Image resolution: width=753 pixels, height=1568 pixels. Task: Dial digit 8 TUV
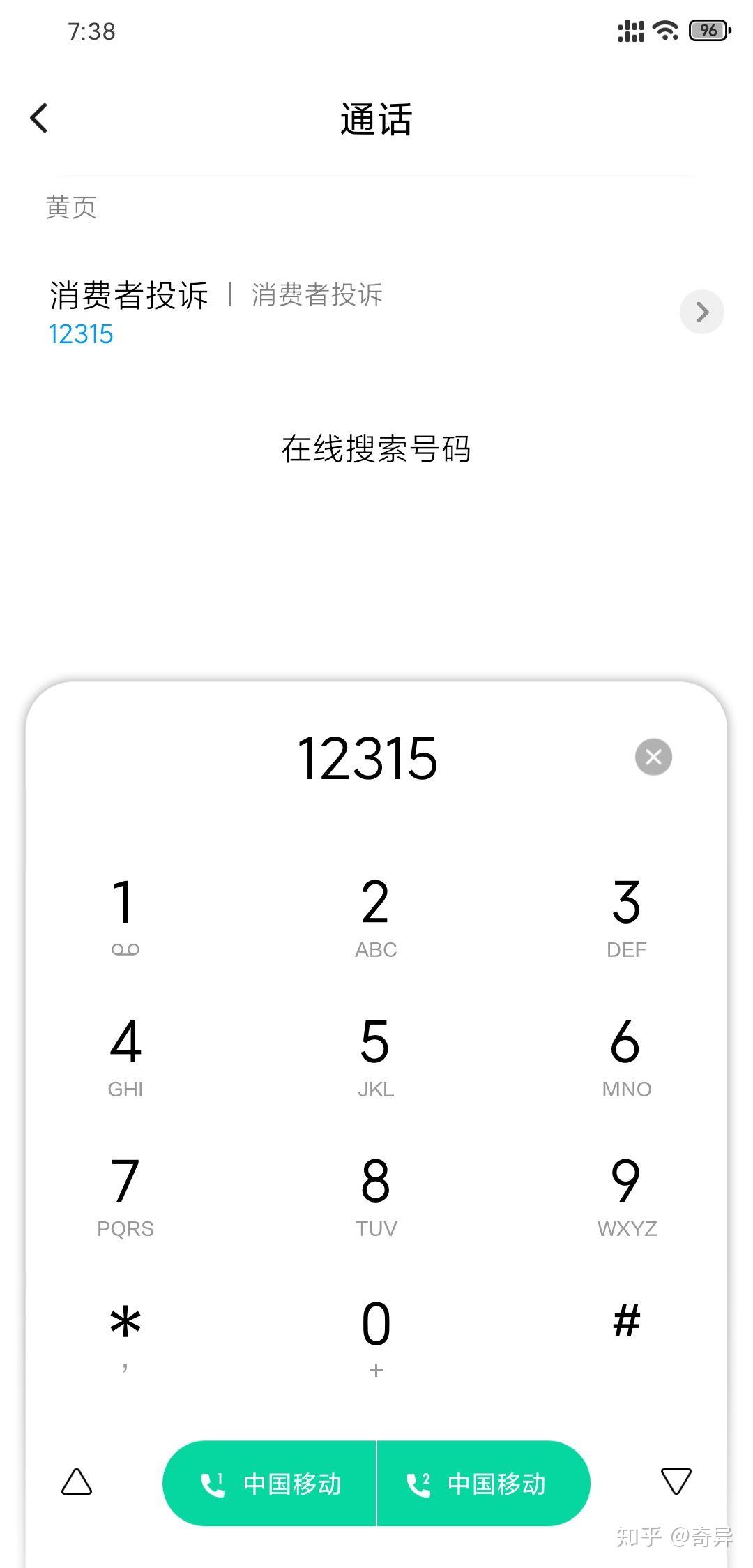[x=376, y=1193]
